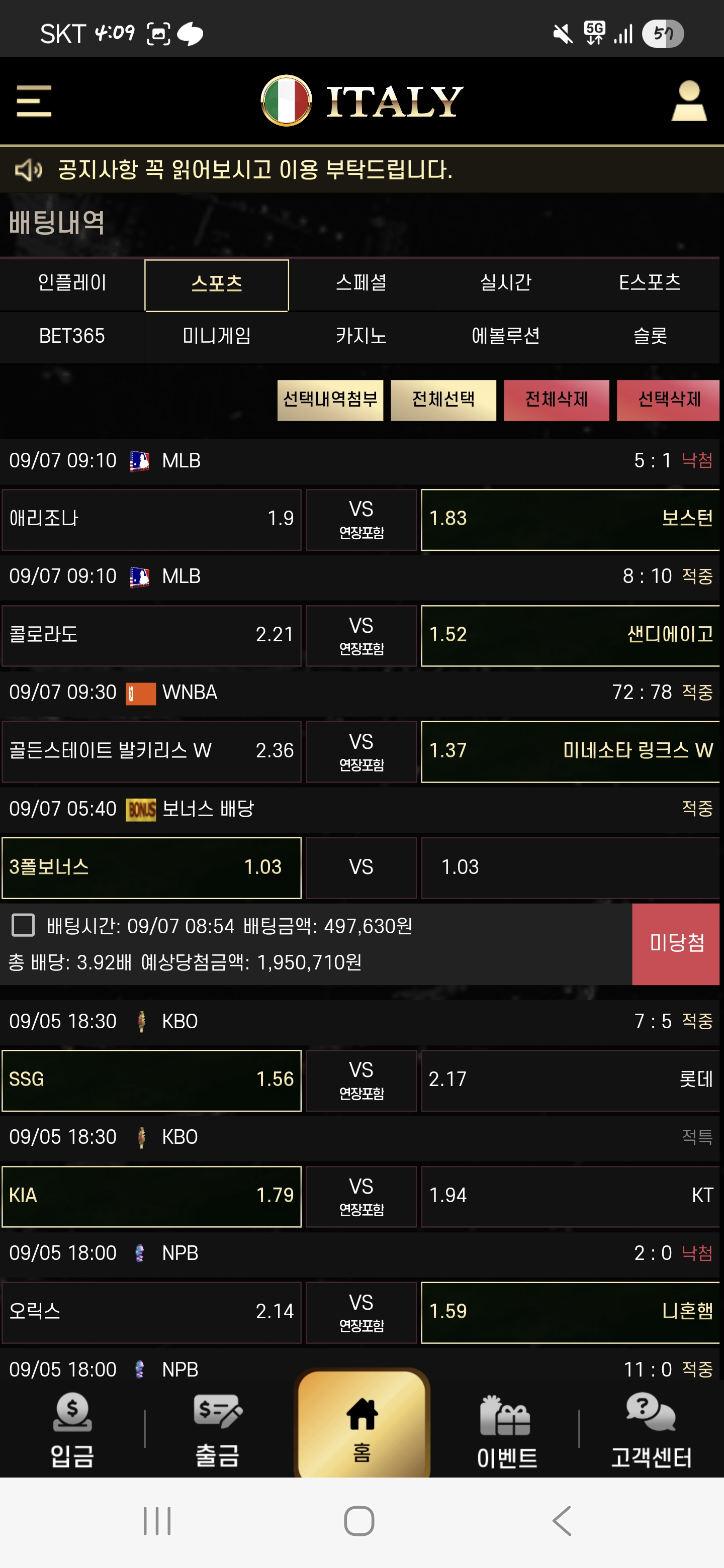Open the 카지노 tab

click(361, 336)
